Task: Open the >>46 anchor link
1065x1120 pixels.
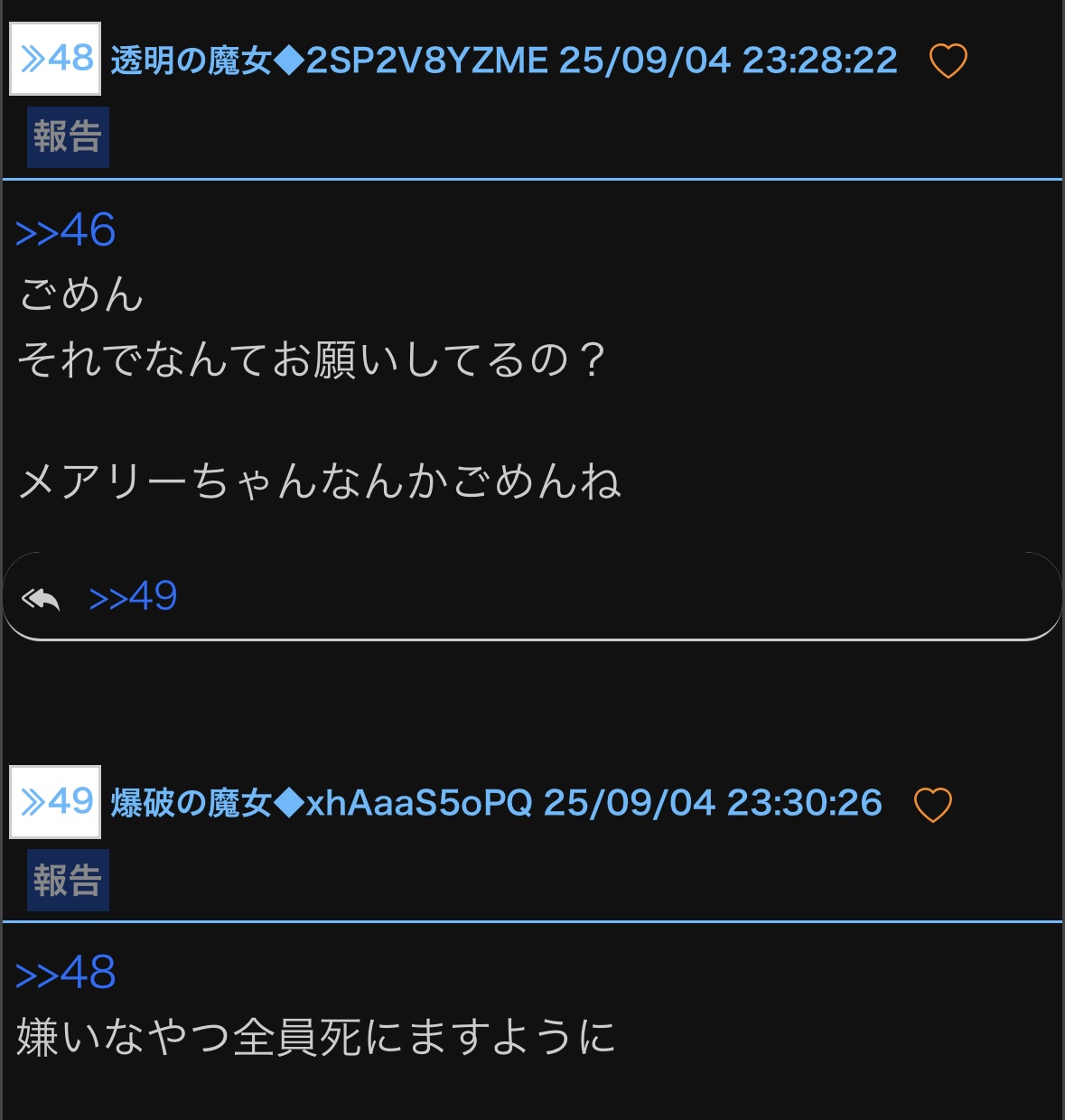Action: (66, 231)
